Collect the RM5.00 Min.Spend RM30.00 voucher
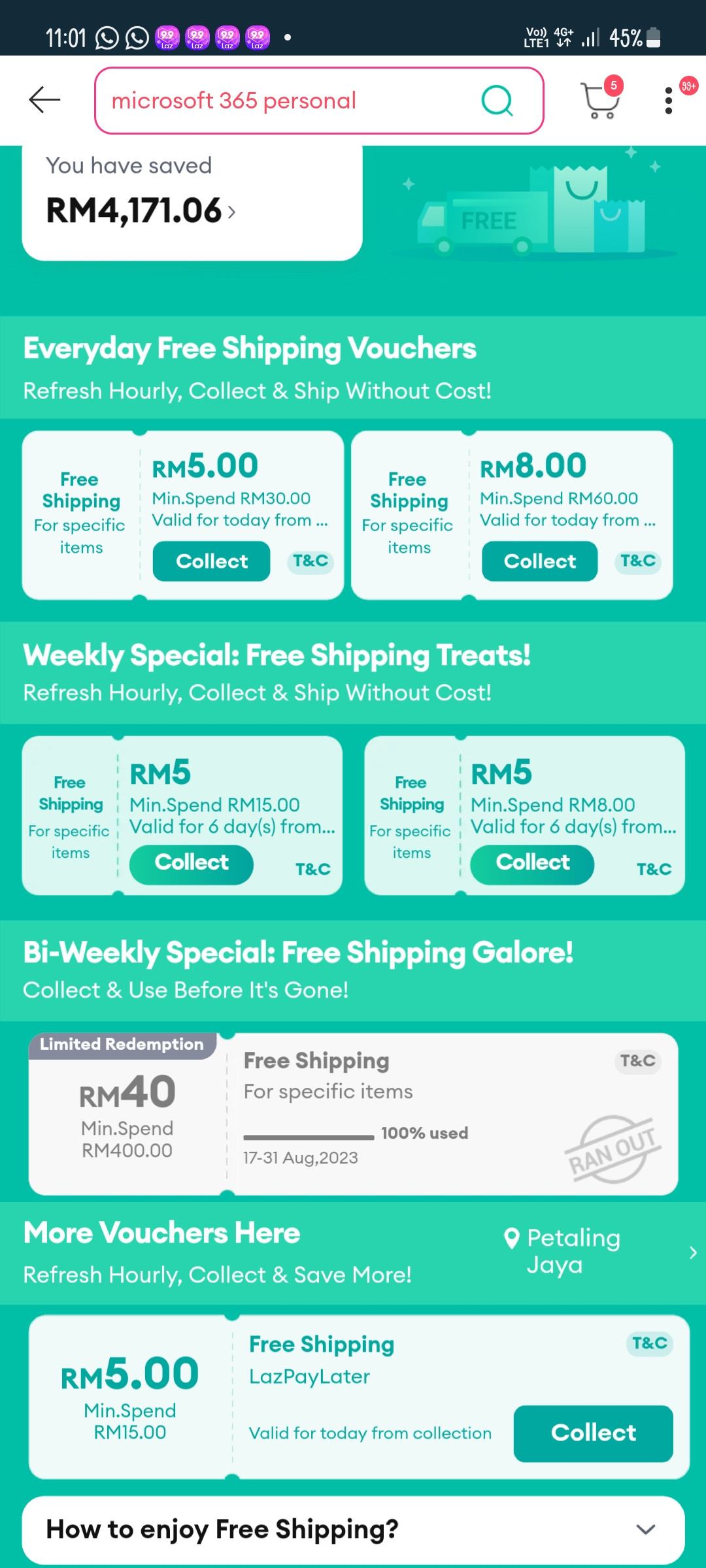Screen dimensions: 706x1568 (x=211, y=561)
